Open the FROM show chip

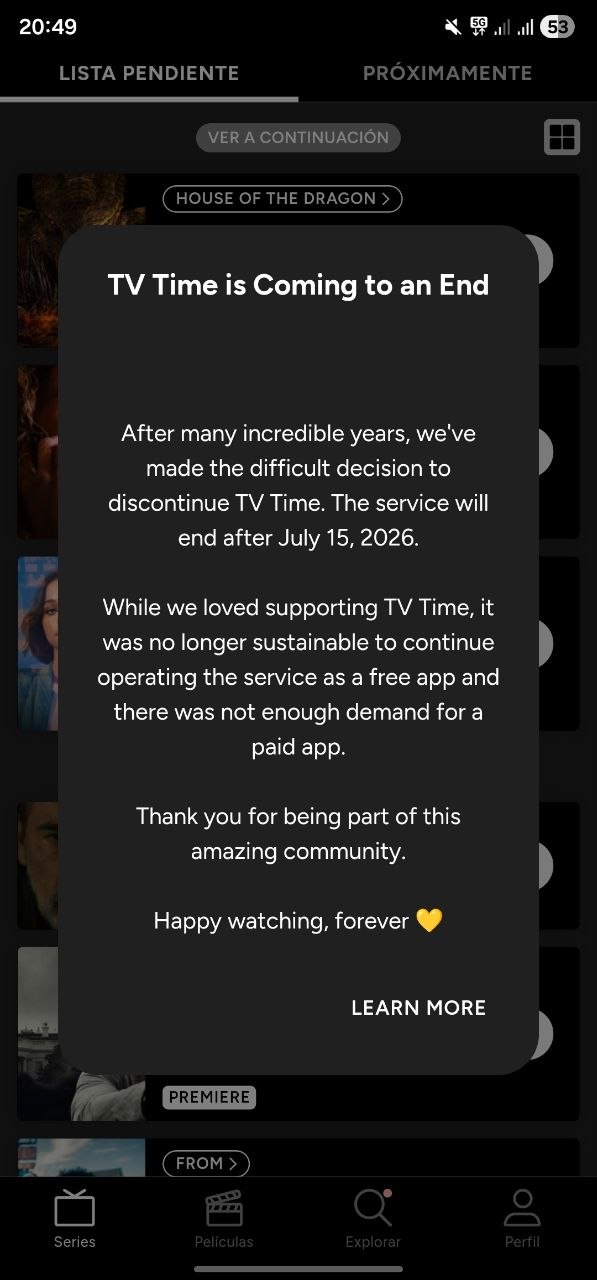pos(206,1163)
